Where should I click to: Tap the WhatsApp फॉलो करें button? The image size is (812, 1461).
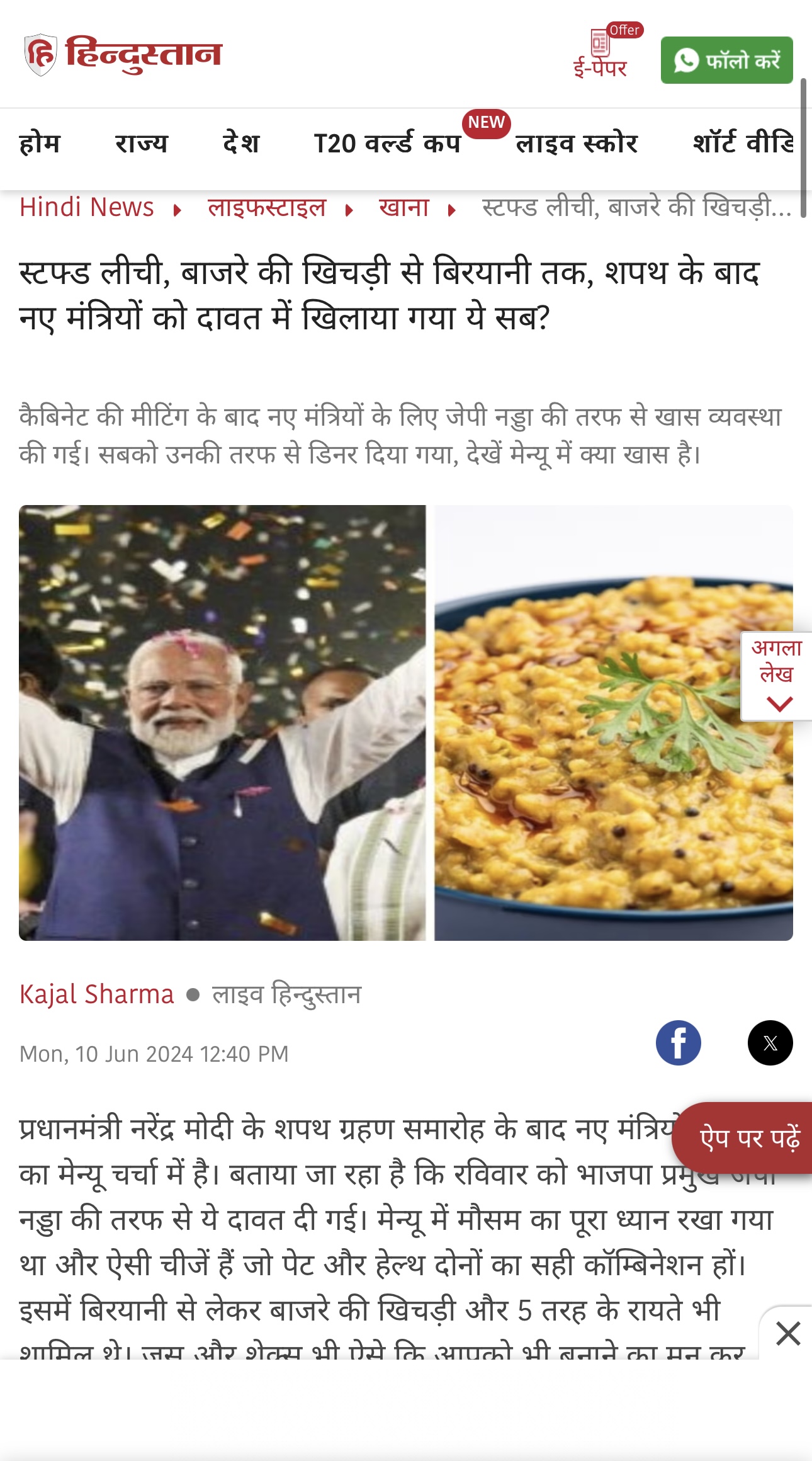(726, 60)
